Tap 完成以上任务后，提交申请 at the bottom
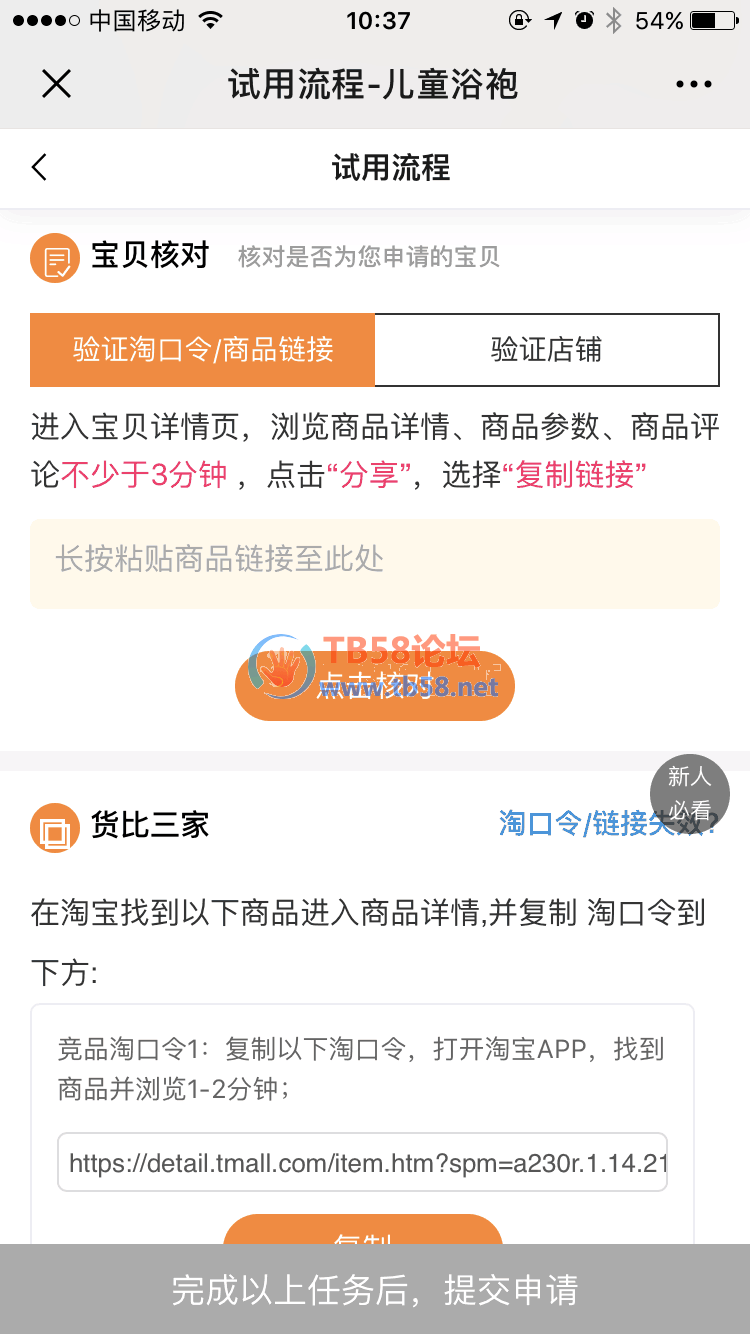750x1334 pixels. tap(374, 1290)
